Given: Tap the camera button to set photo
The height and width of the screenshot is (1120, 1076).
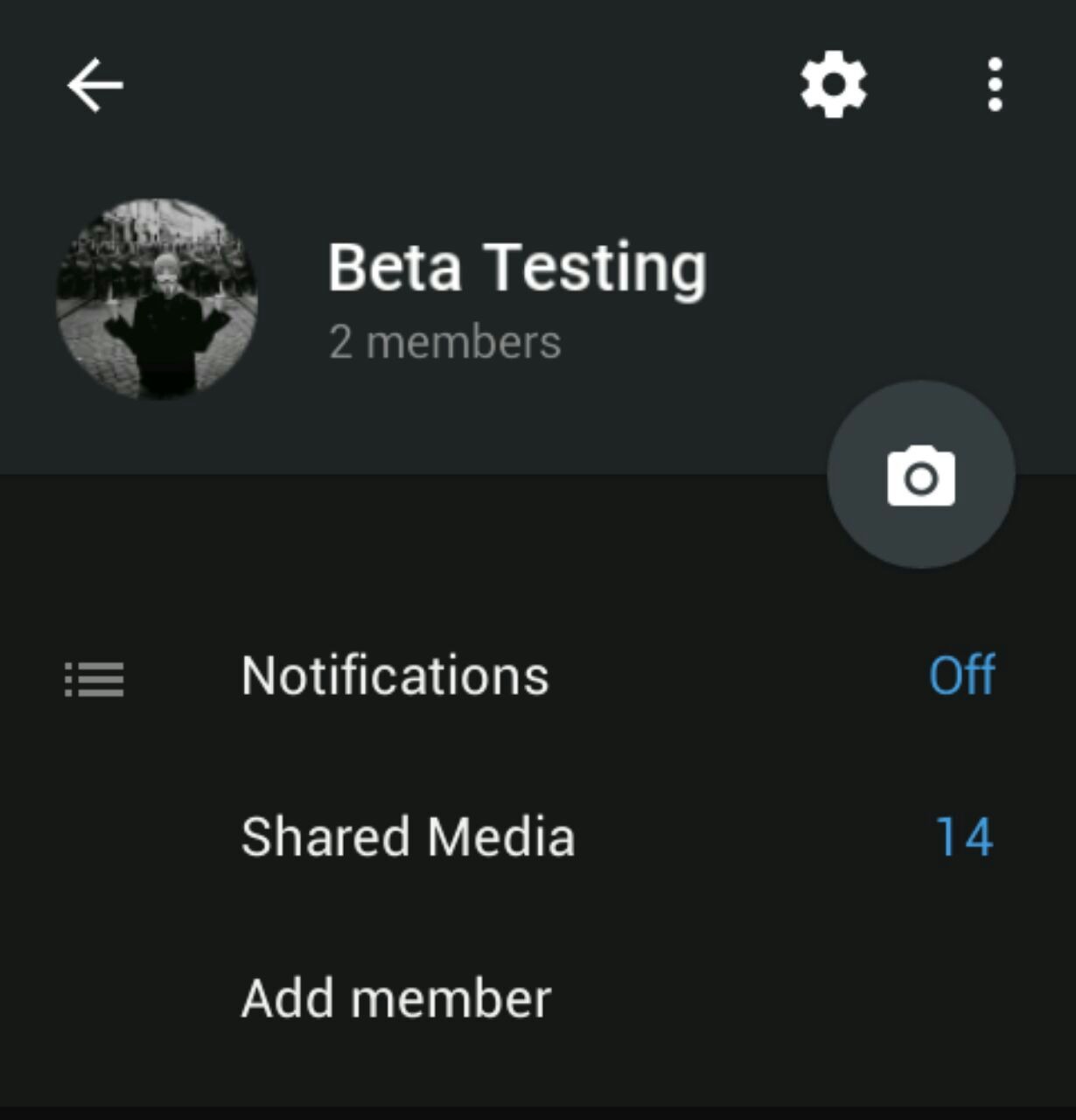Looking at the screenshot, I should [921, 475].
